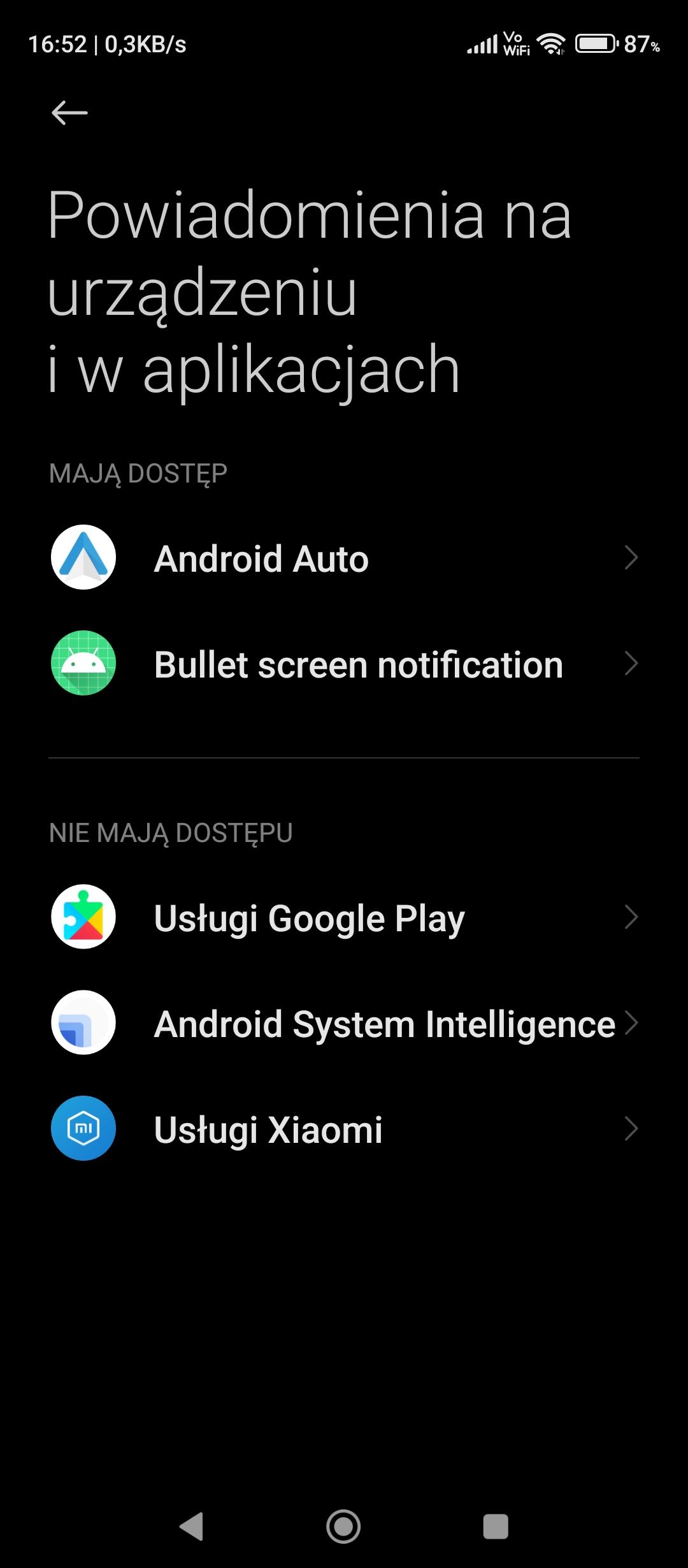Select Usługi Google Play row

[344, 917]
